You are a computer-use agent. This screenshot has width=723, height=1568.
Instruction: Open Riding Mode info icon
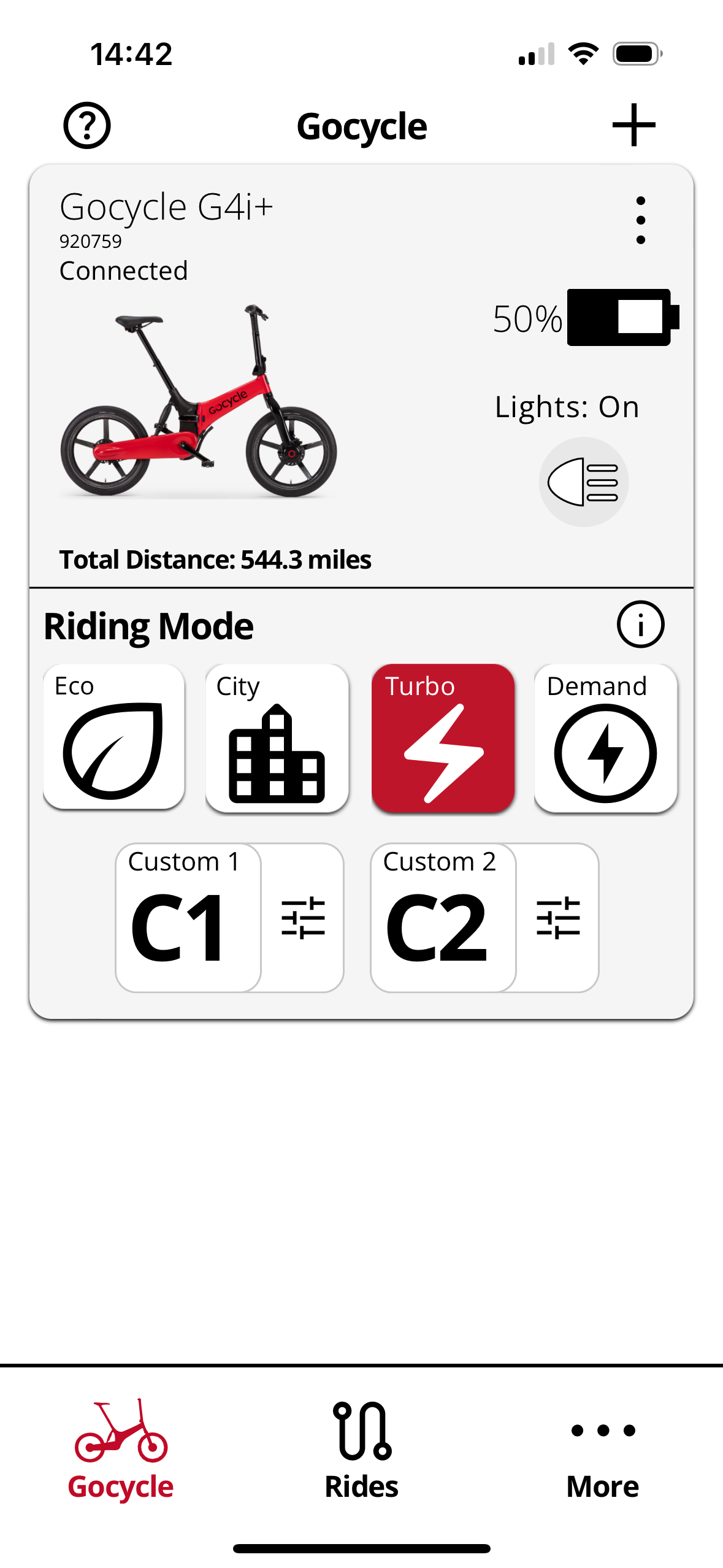pyautogui.click(x=640, y=625)
